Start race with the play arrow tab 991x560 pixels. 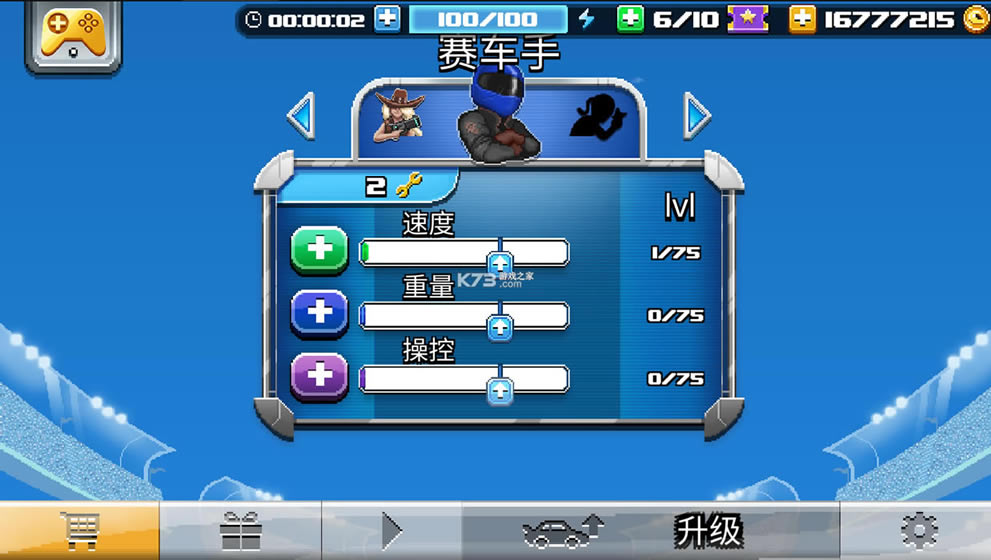pos(392,531)
